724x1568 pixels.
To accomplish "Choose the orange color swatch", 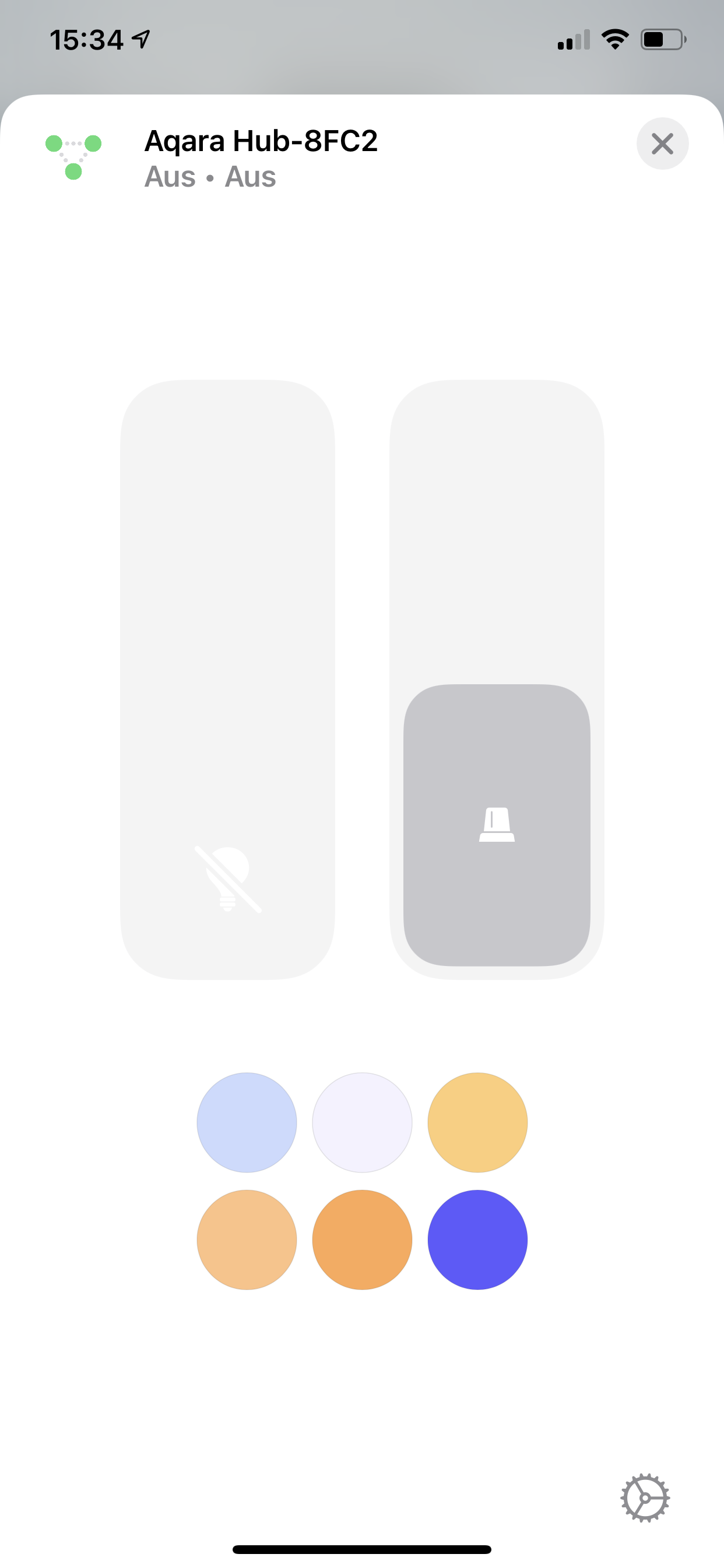I will pos(362,1240).
